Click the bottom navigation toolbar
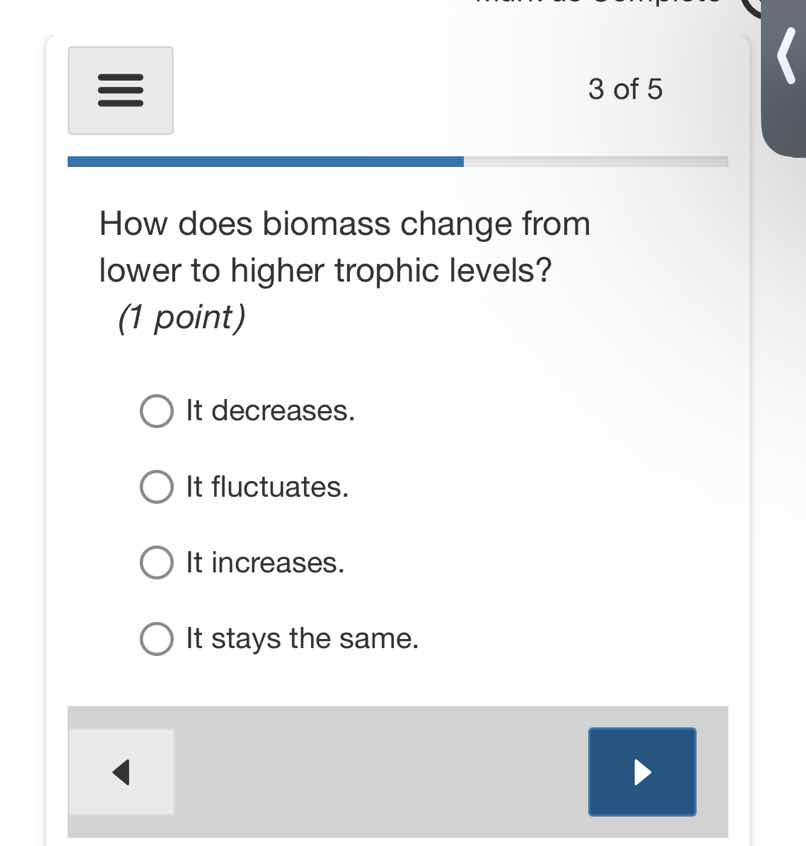Screen dimensions: 806x846 pos(397,771)
